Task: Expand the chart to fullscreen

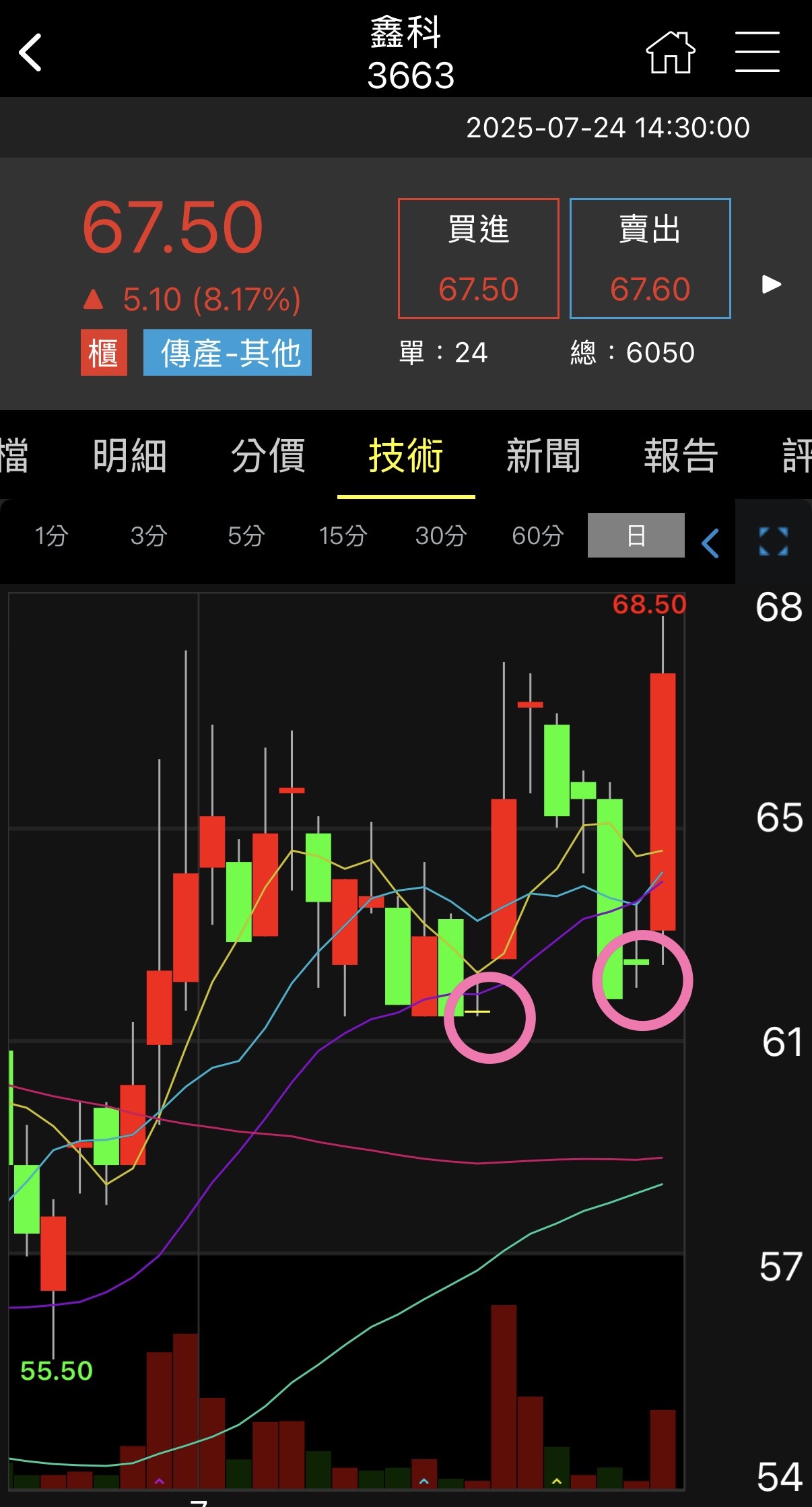Action: point(774,541)
